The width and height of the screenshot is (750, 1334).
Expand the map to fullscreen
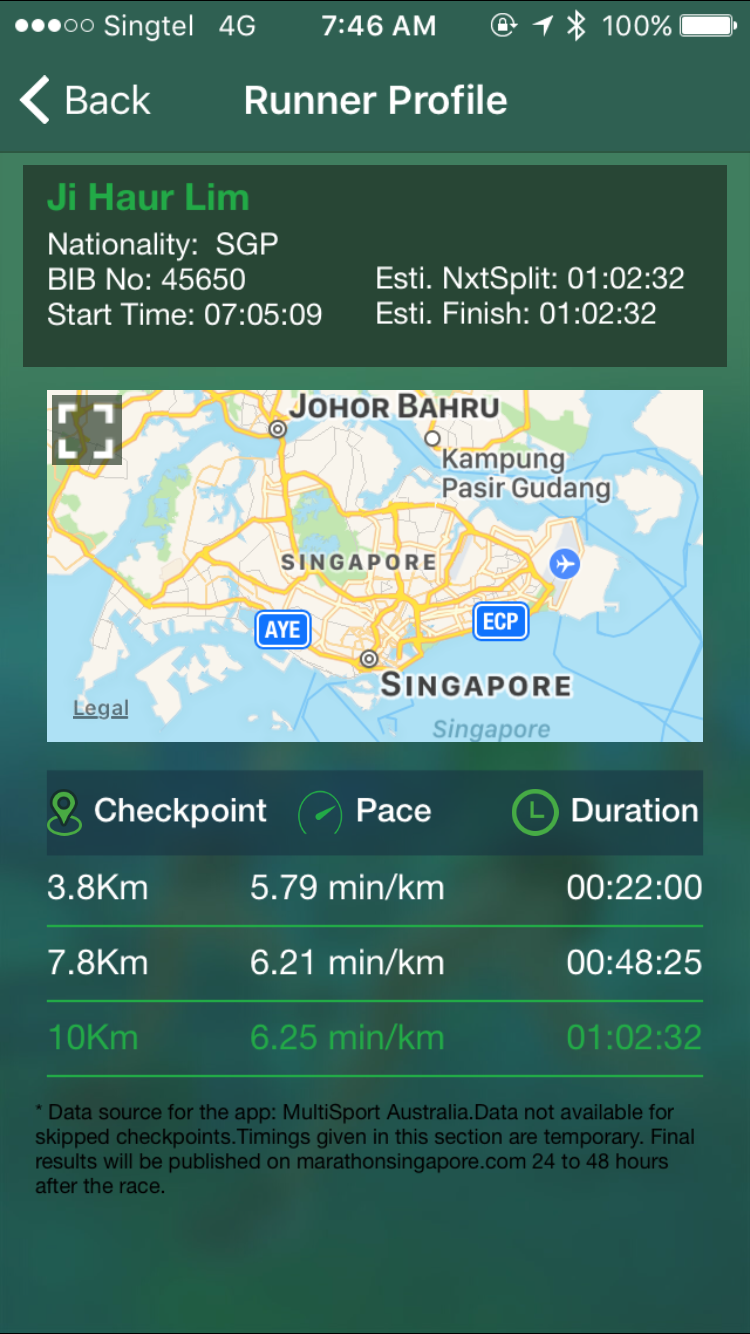(x=87, y=430)
